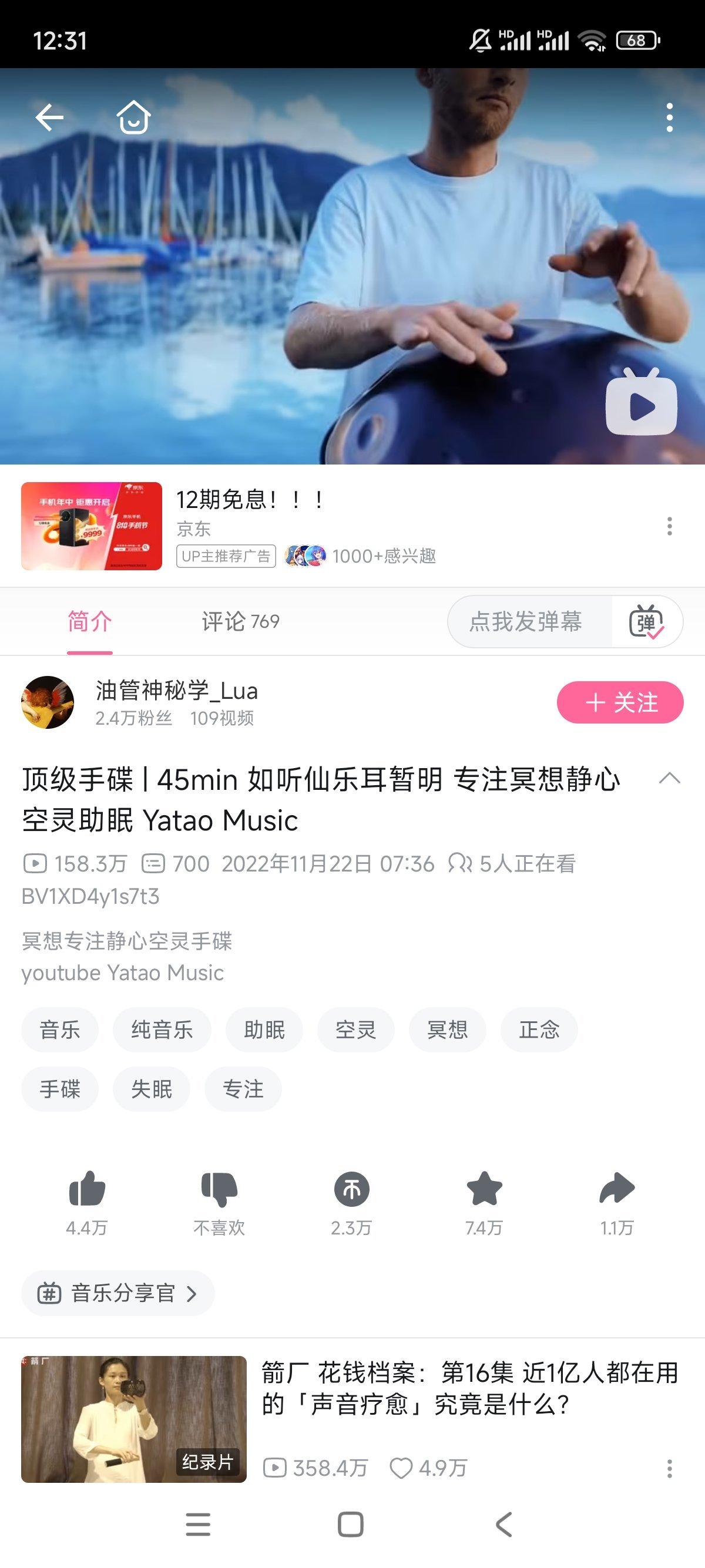Open 油管神秘学_Lua's profile avatar
The width and height of the screenshot is (705, 1568).
(x=48, y=702)
